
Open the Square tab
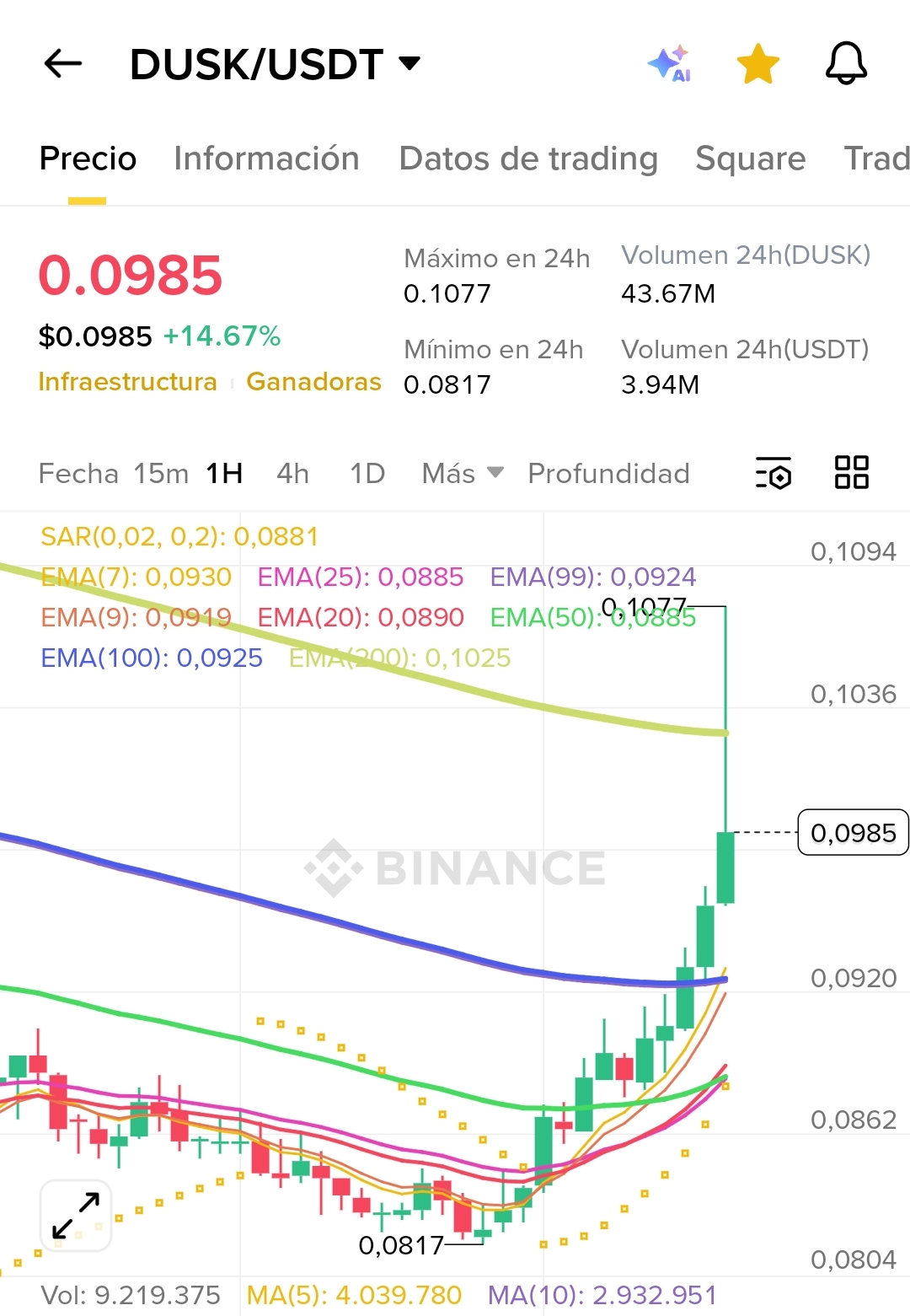(x=750, y=158)
